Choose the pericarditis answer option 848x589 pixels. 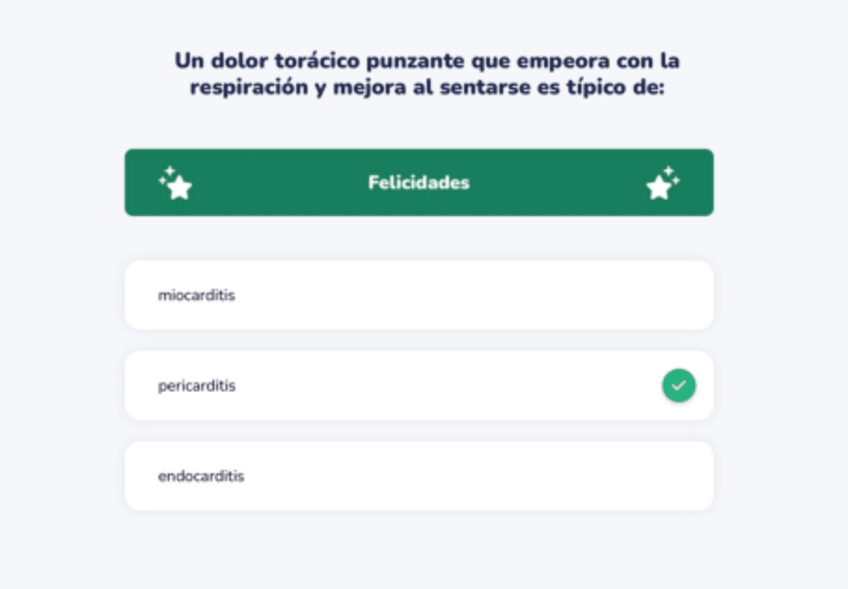[x=418, y=385]
